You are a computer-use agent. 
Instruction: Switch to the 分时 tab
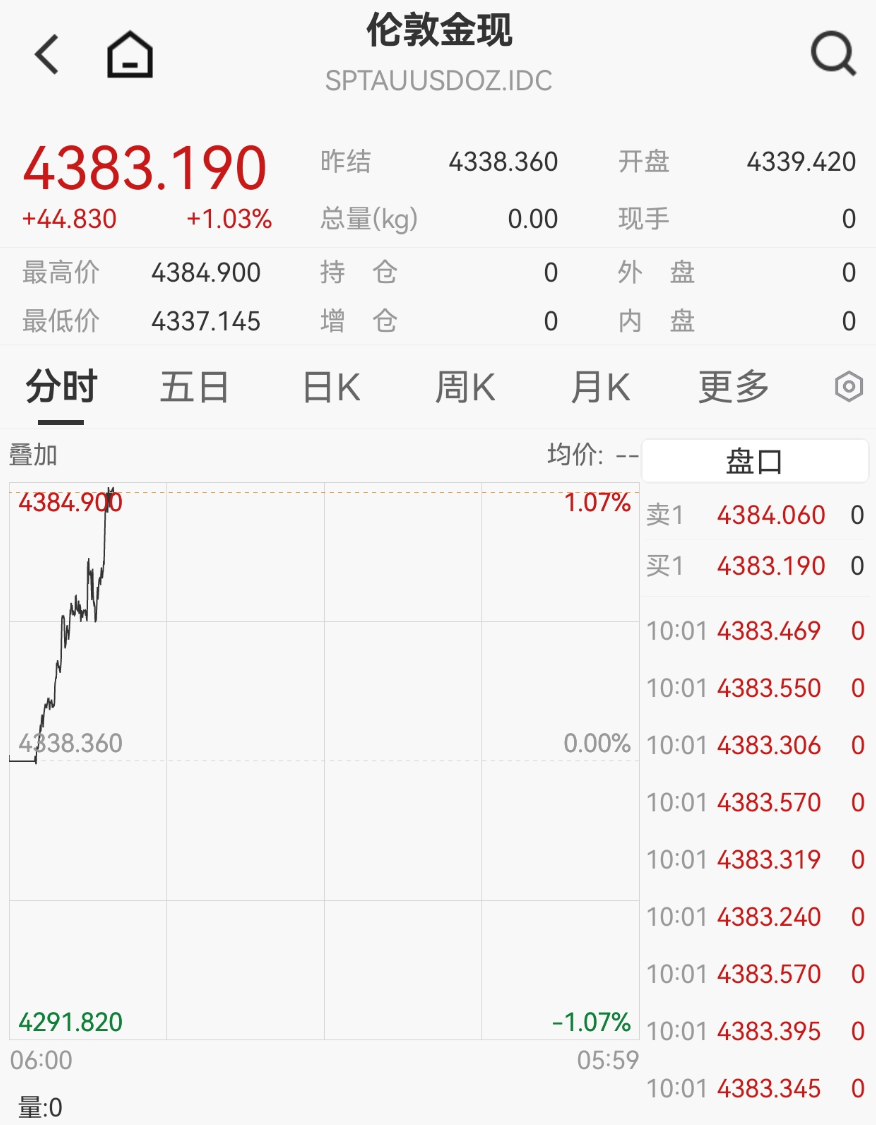pos(62,387)
